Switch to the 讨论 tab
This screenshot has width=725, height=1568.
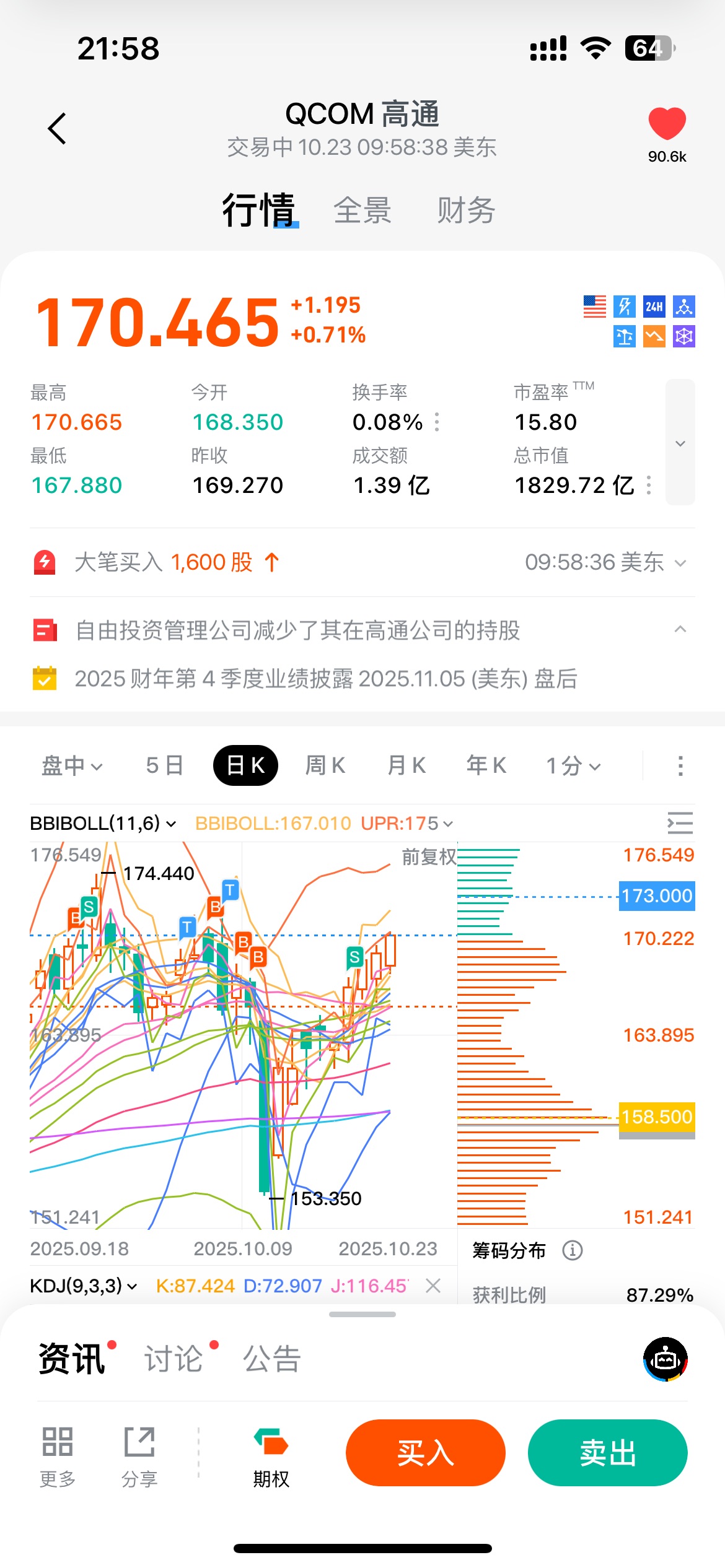tap(174, 1359)
